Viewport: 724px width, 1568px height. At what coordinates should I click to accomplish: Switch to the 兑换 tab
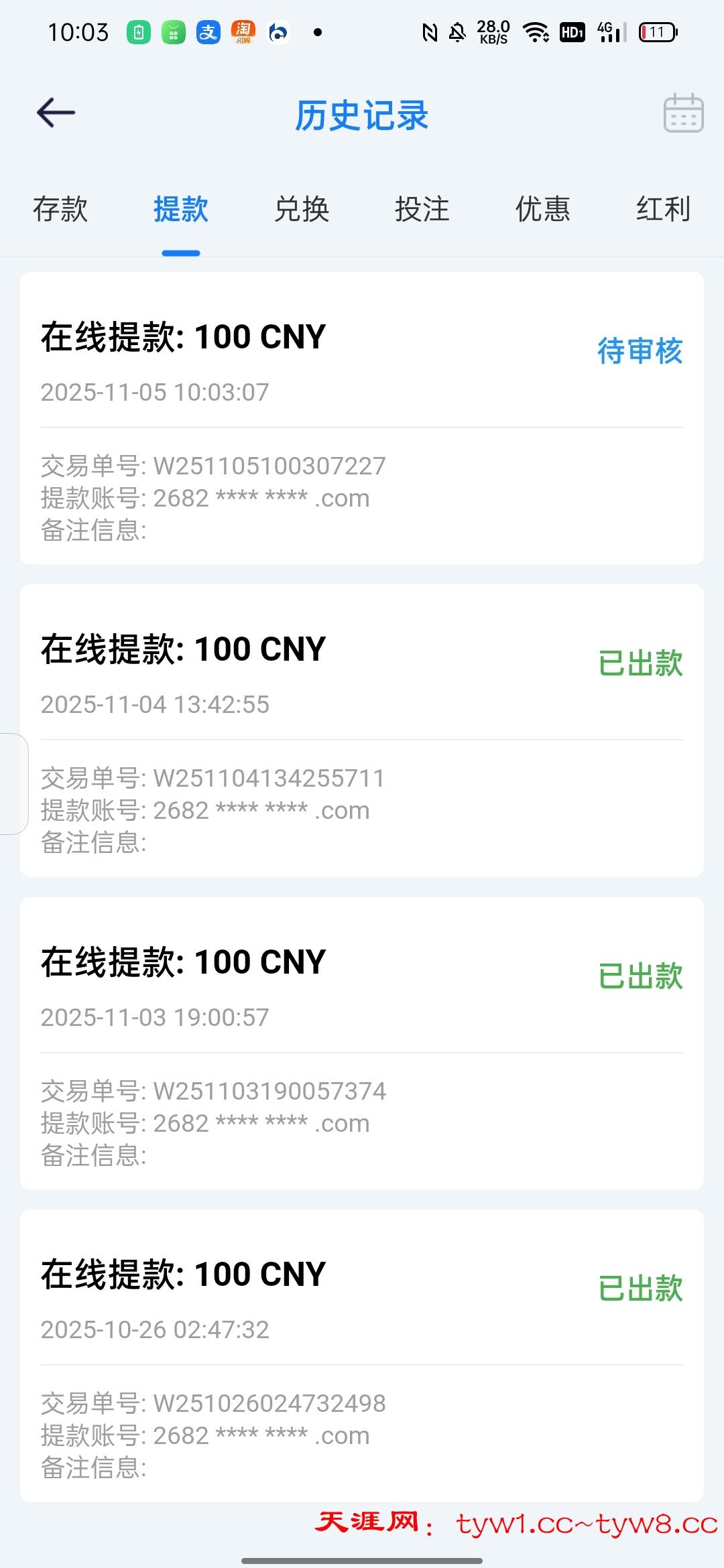(302, 209)
